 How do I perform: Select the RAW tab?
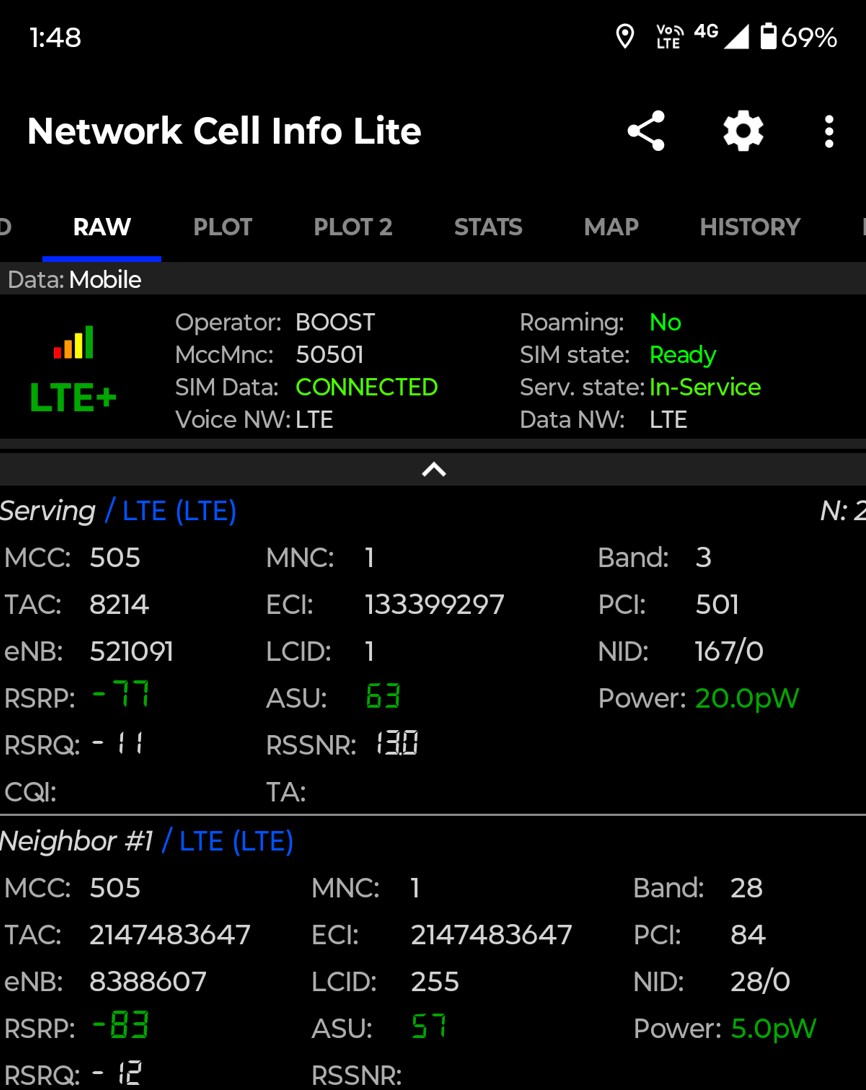point(102,227)
